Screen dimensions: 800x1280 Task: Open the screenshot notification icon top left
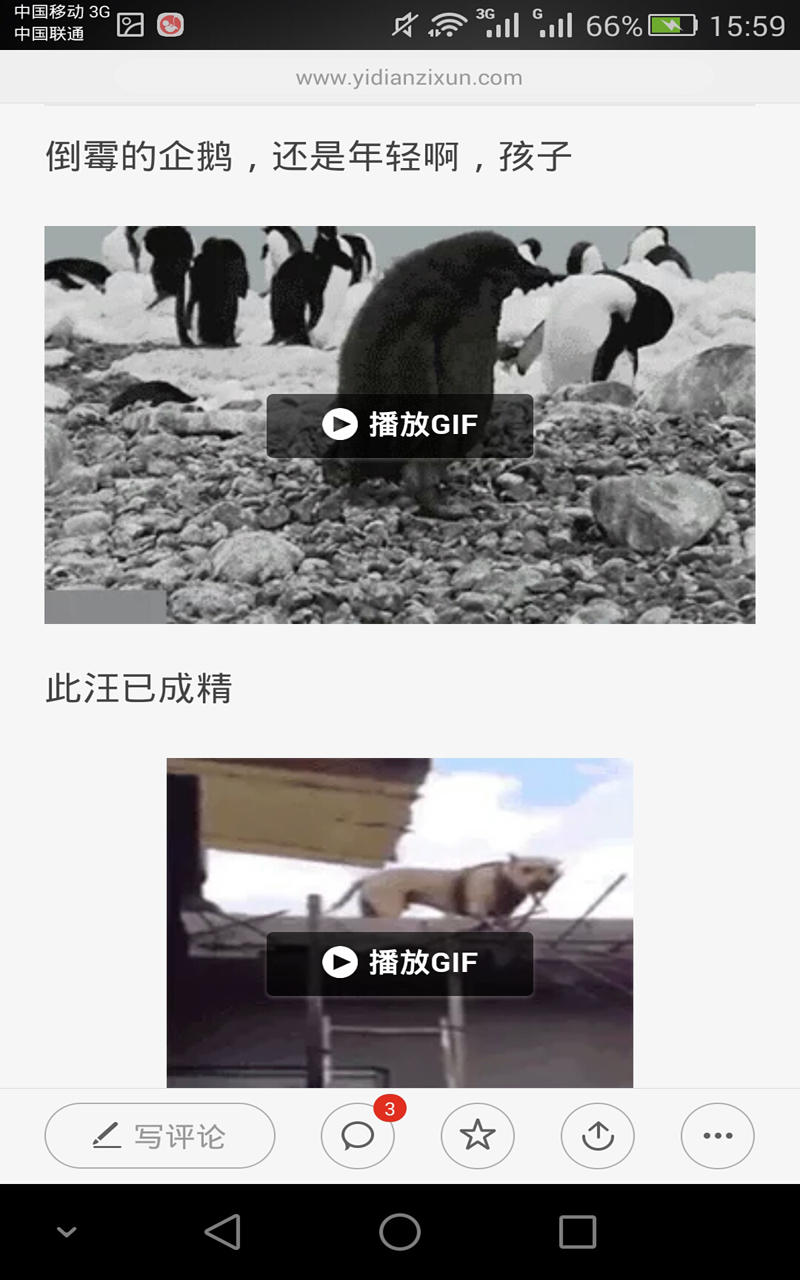tap(128, 25)
